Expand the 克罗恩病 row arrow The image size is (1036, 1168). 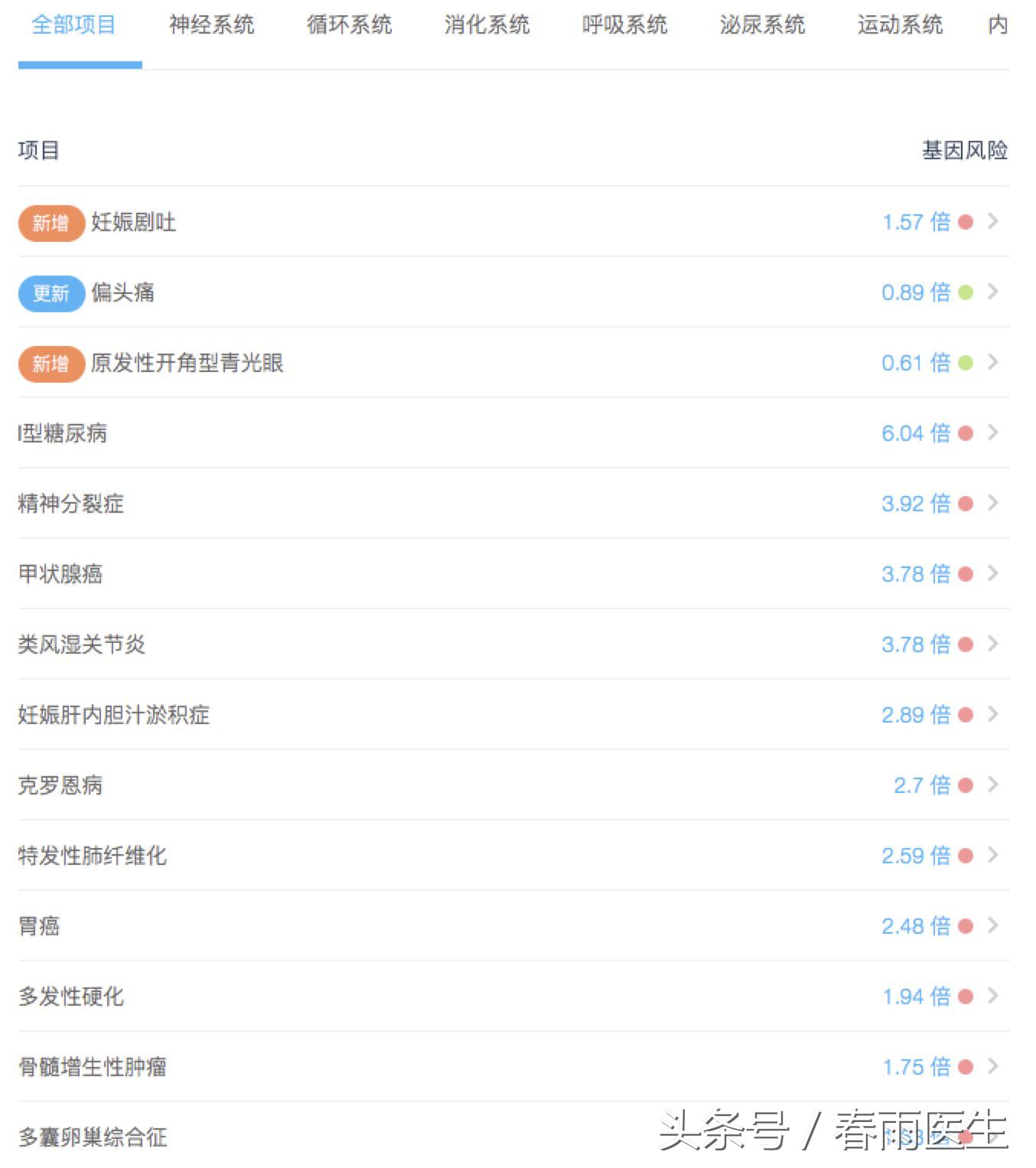pyautogui.click(x=993, y=785)
